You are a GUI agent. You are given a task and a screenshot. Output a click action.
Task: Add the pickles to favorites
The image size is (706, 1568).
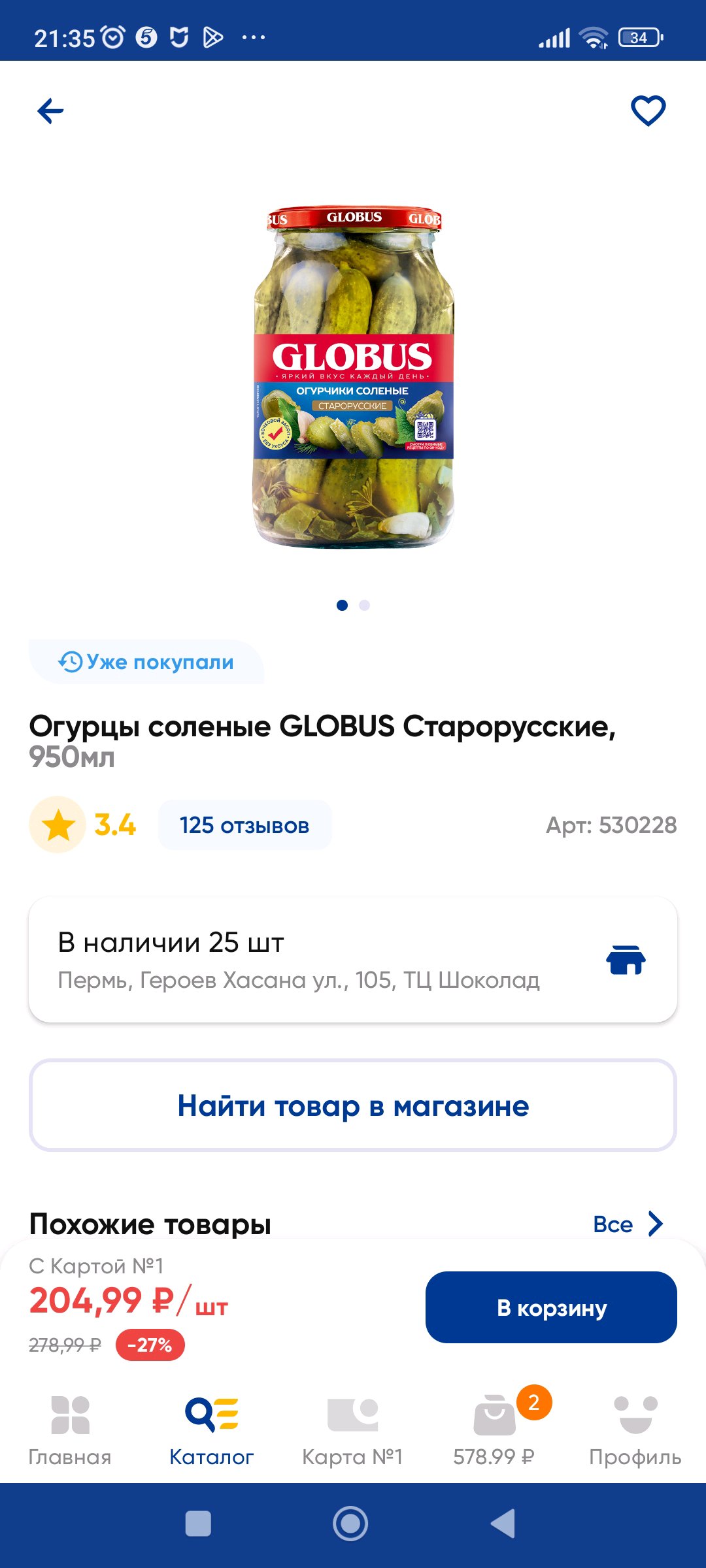[x=648, y=111]
